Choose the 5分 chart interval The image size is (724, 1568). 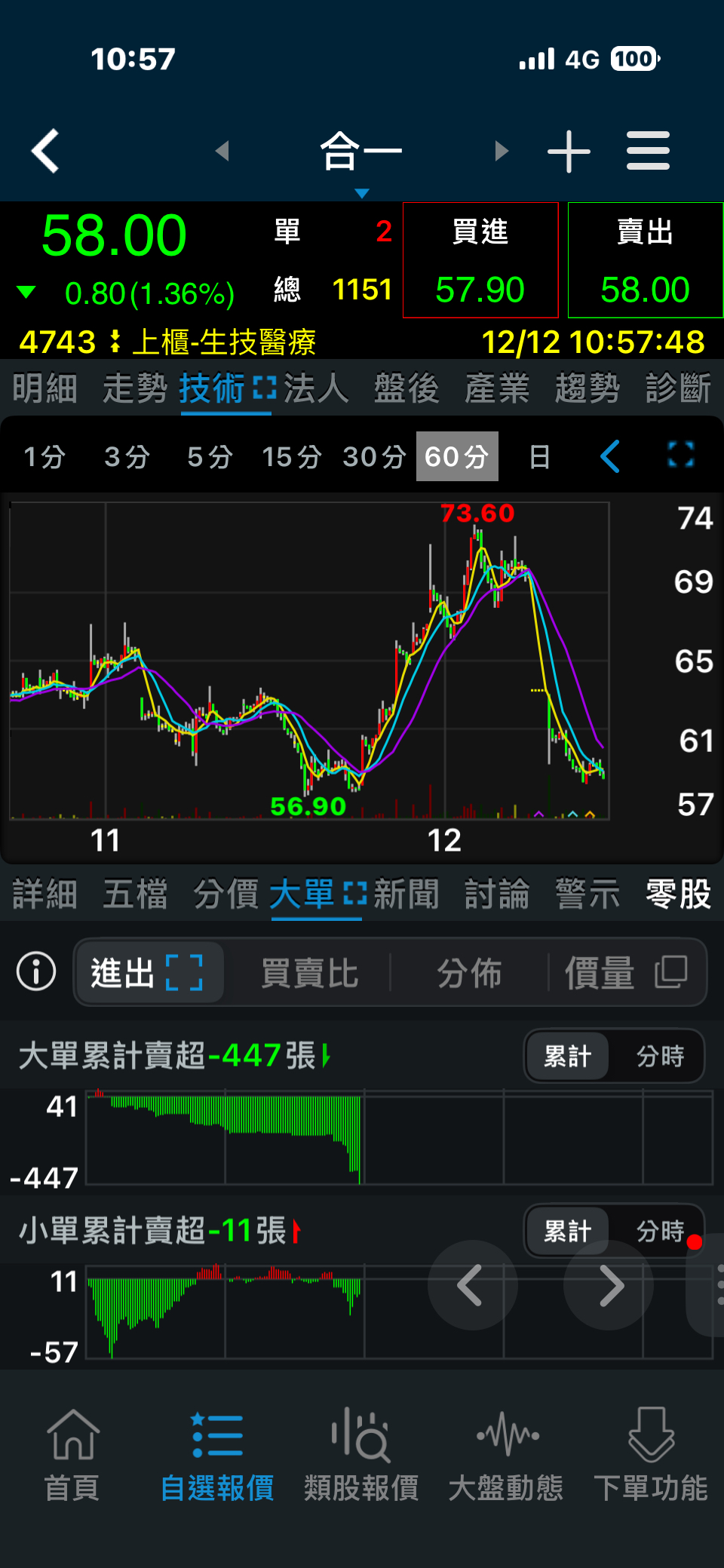tap(210, 457)
